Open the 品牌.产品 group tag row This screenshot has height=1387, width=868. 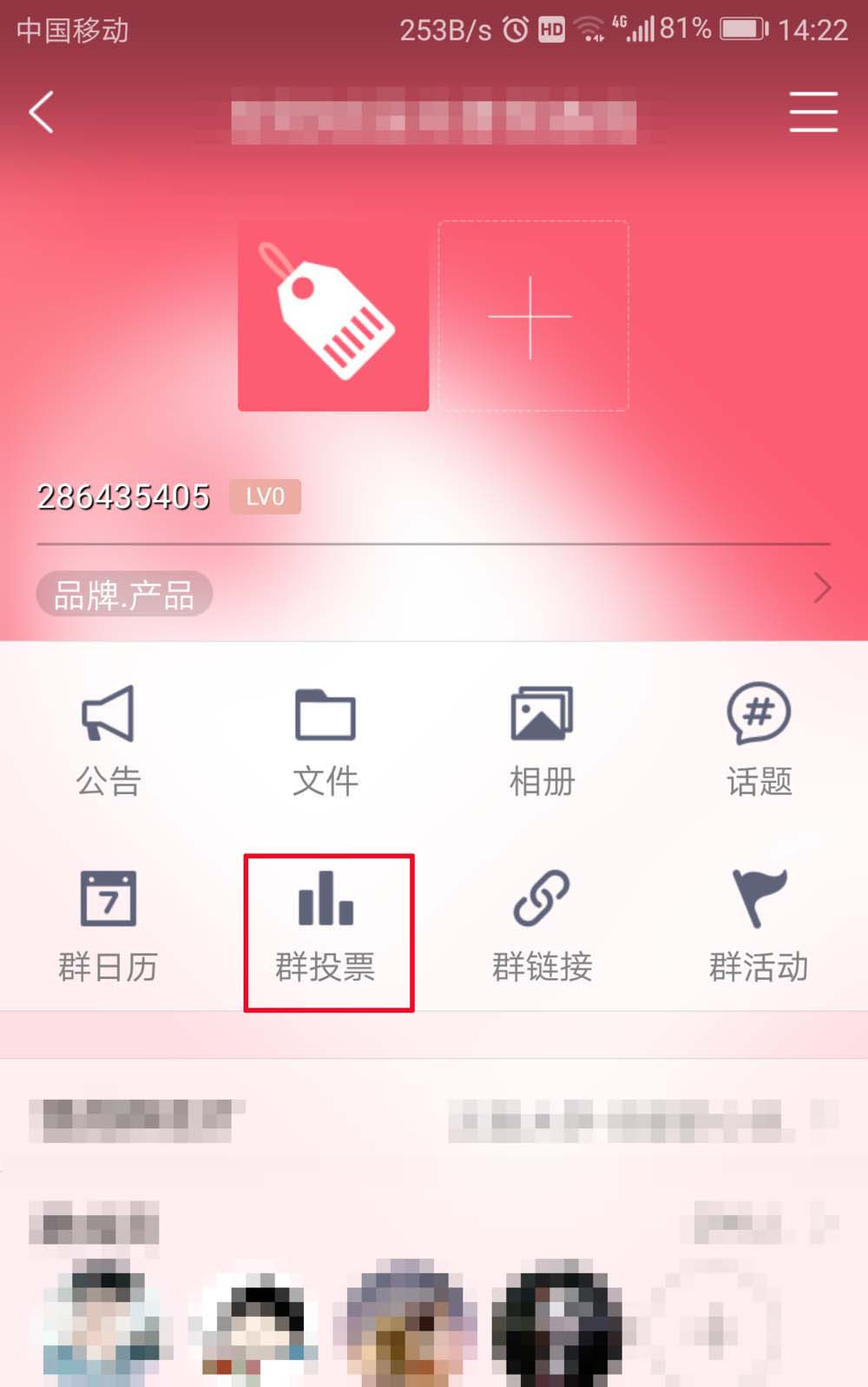click(432, 593)
